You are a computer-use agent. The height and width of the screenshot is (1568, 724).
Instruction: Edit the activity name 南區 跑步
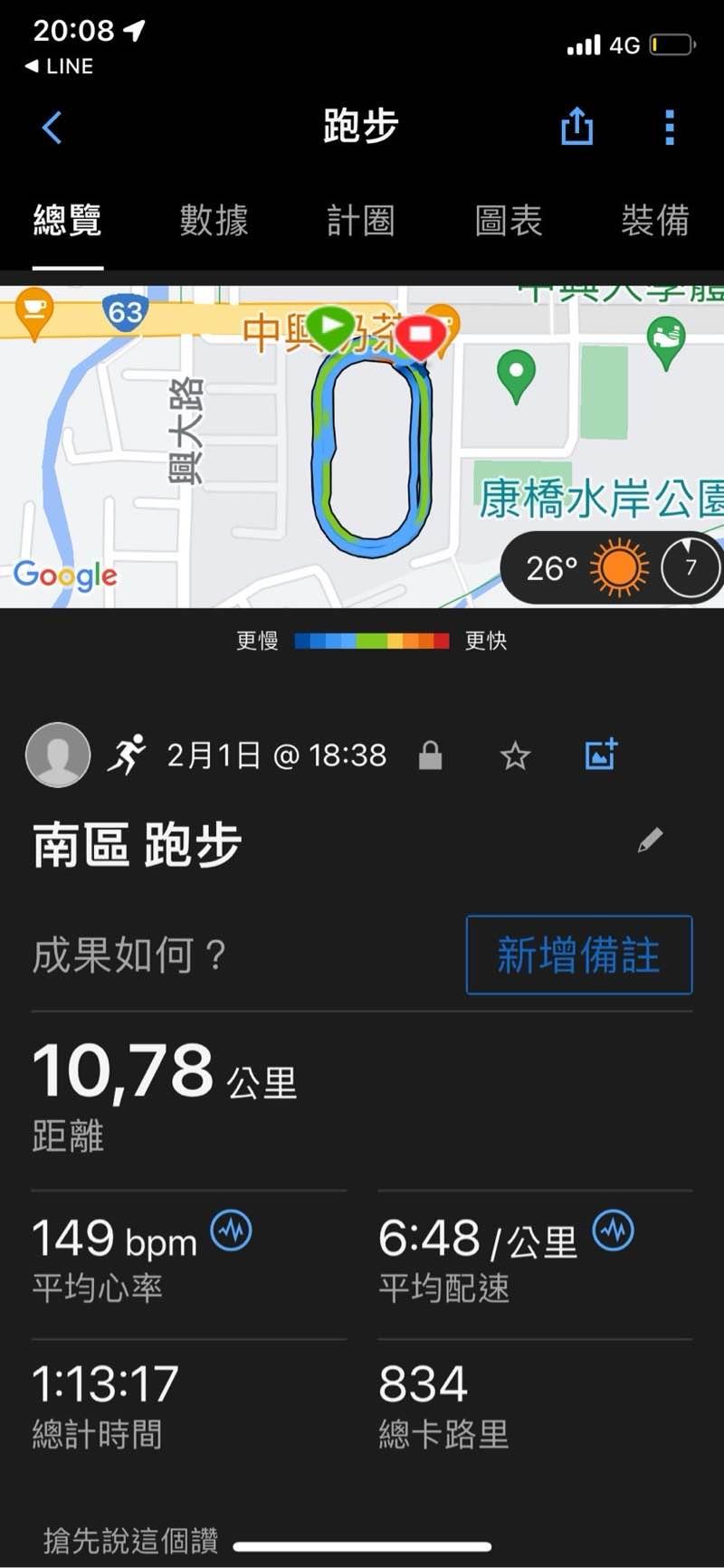(650, 841)
